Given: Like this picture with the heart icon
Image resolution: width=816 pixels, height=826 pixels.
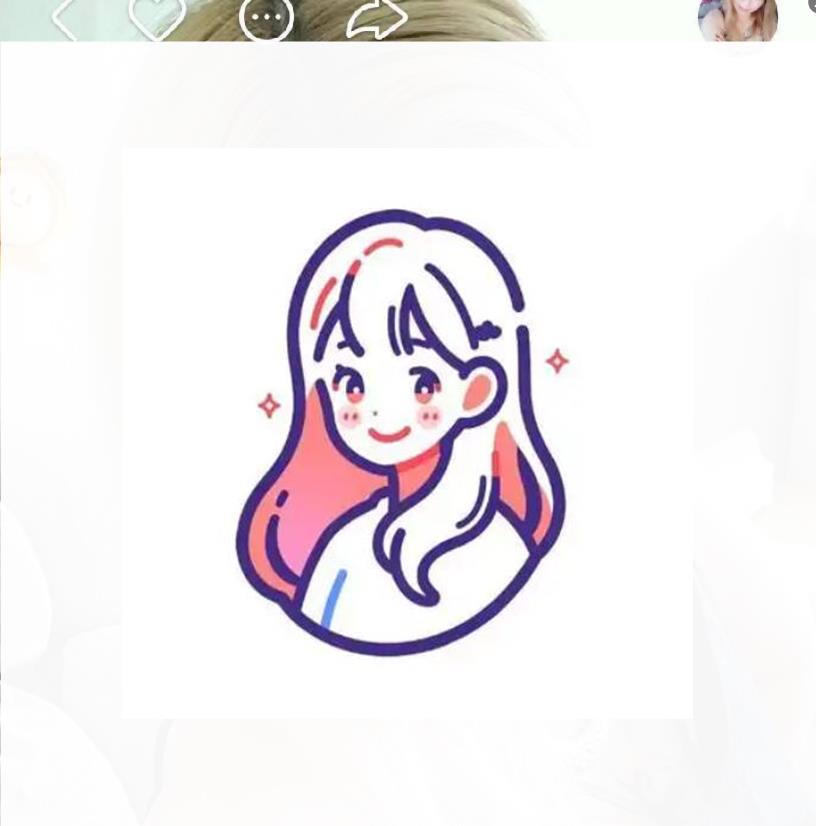Looking at the screenshot, I should [x=157, y=15].
